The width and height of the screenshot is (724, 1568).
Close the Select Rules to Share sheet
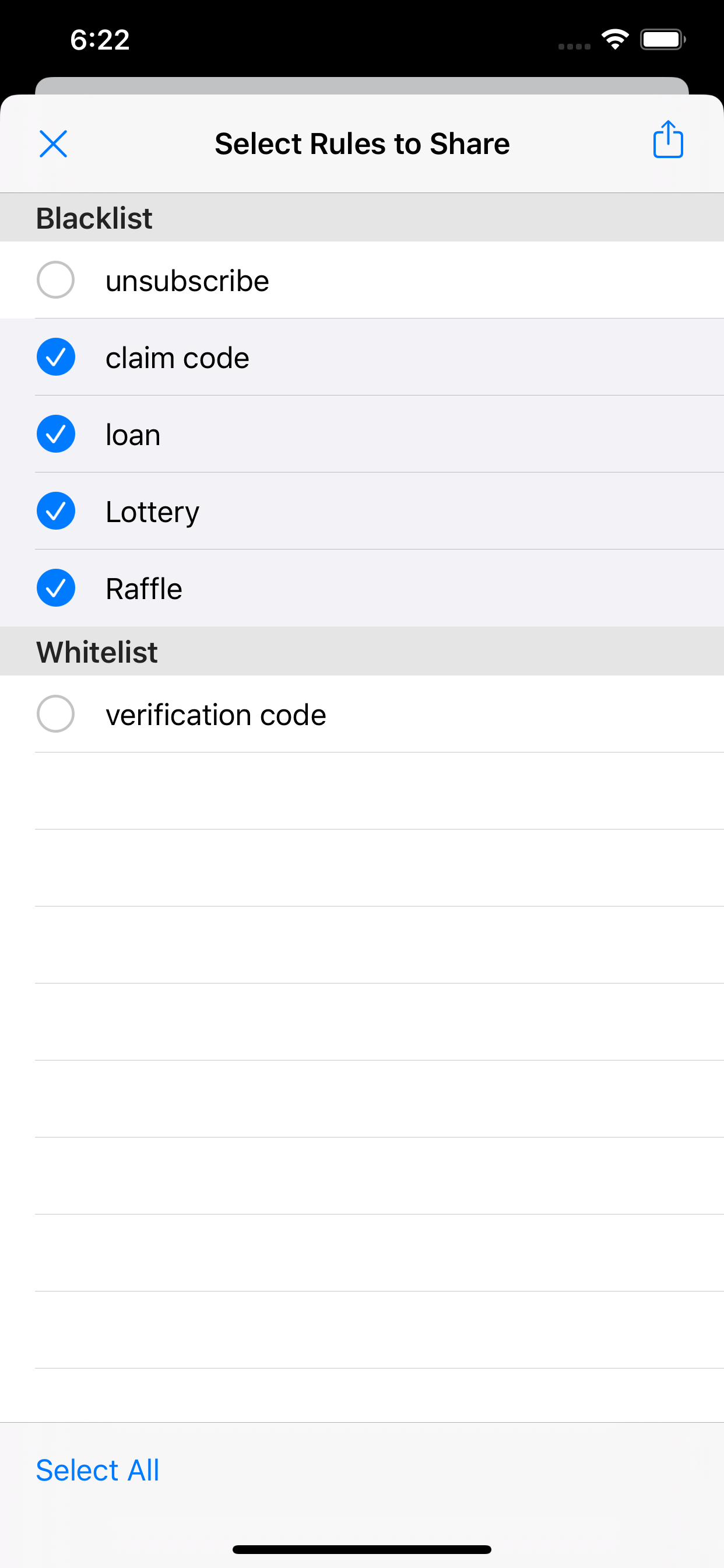click(54, 143)
